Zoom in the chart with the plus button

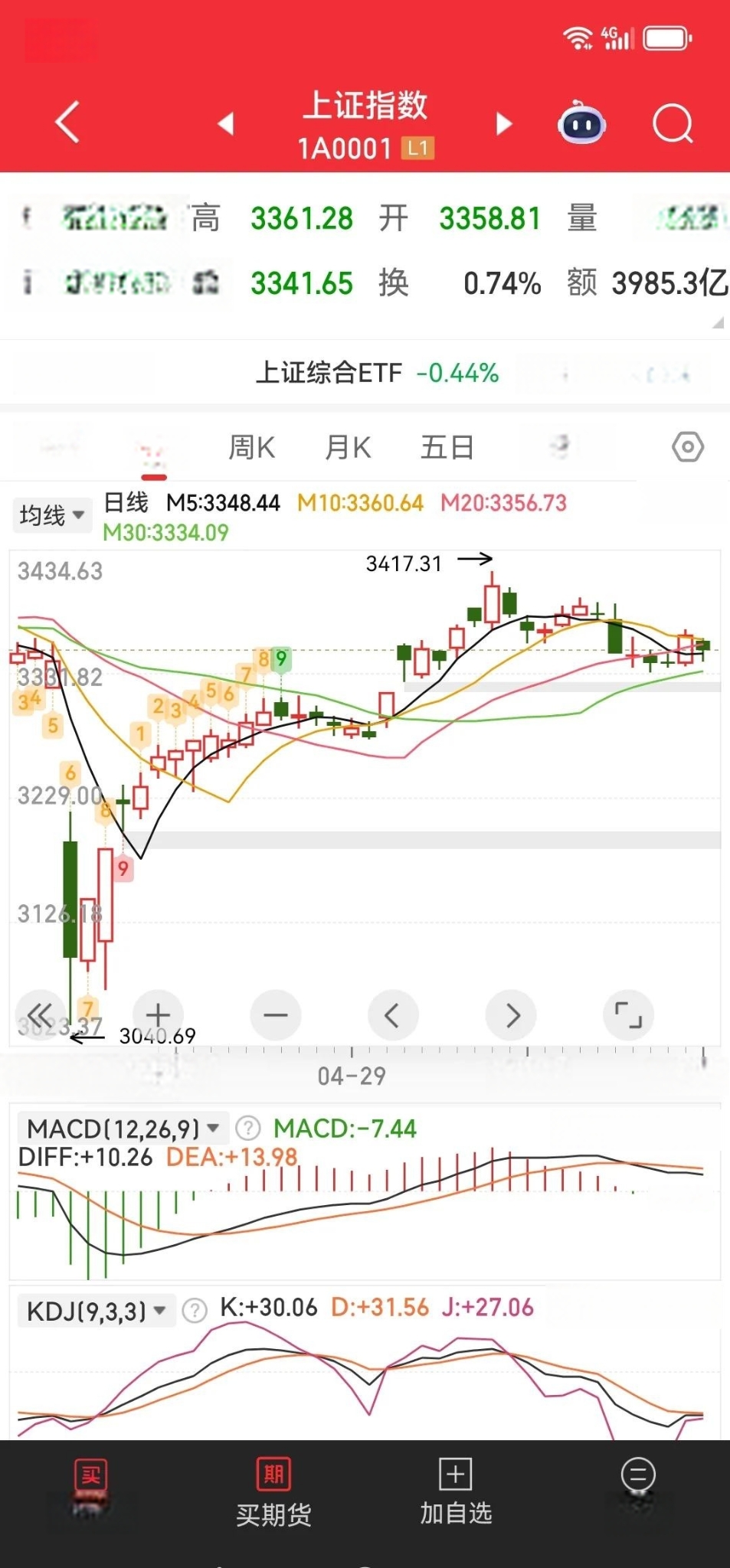(158, 1015)
